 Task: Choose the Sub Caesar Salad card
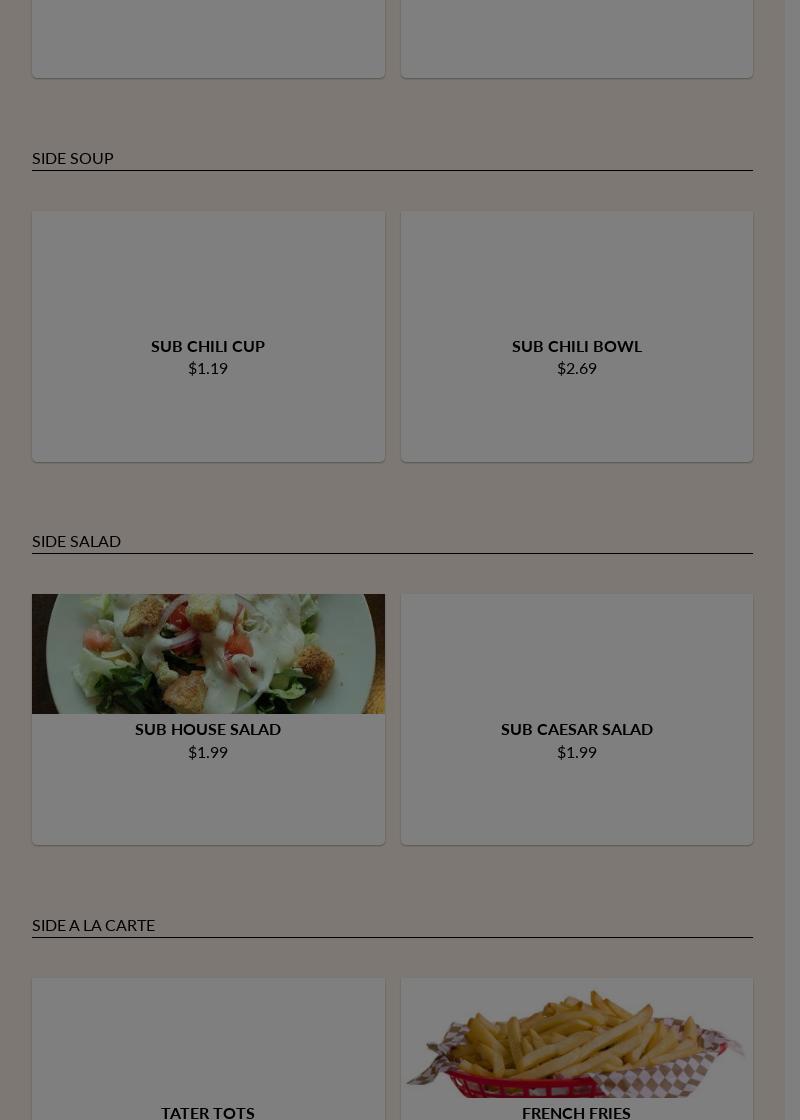coord(576,728)
